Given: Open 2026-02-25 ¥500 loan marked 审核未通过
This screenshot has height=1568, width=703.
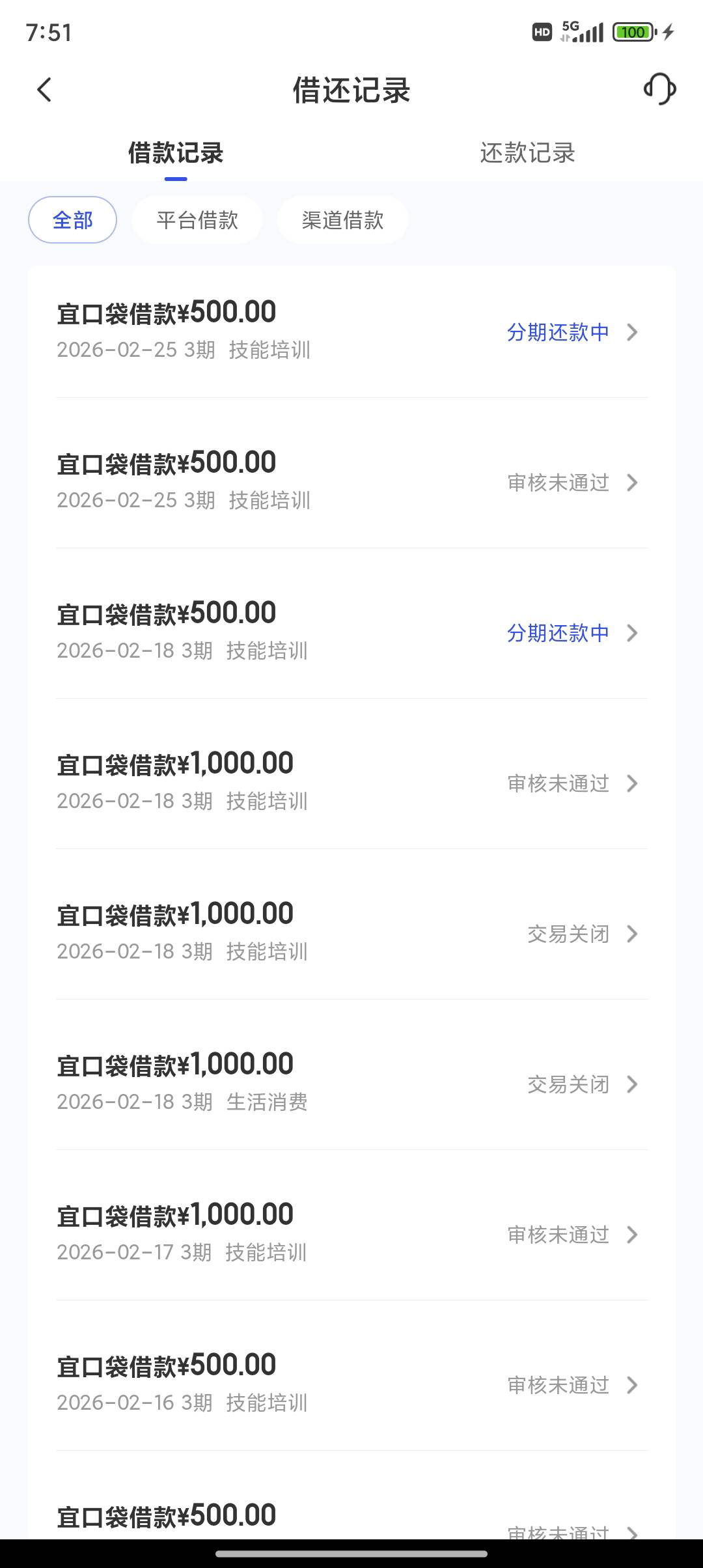Looking at the screenshot, I should (x=351, y=481).
